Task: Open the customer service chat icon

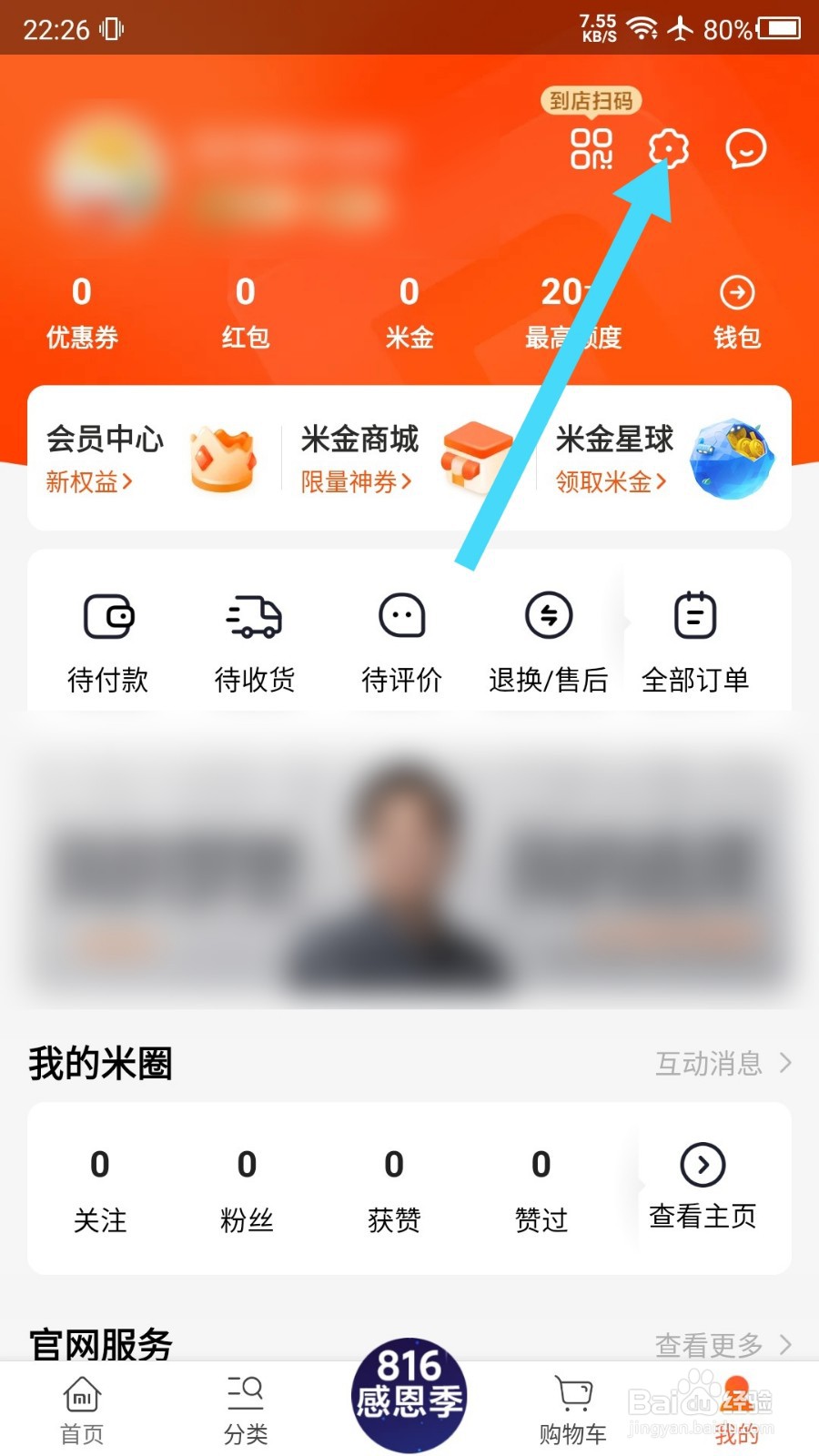Action: point(744,150)
